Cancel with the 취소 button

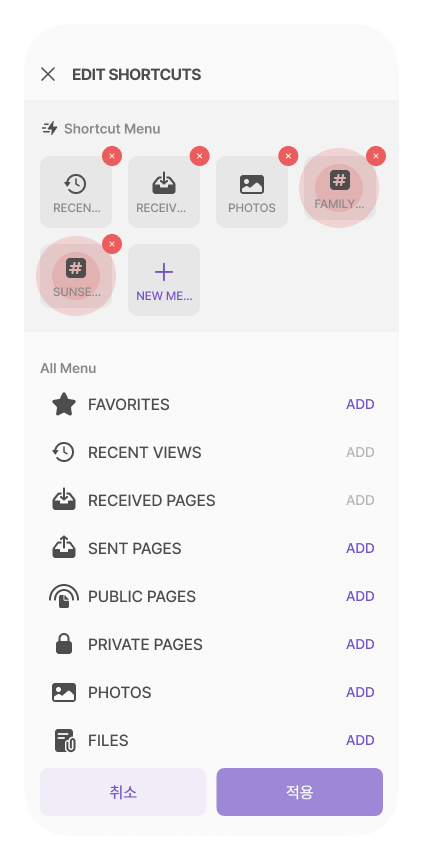pos(123,792)
